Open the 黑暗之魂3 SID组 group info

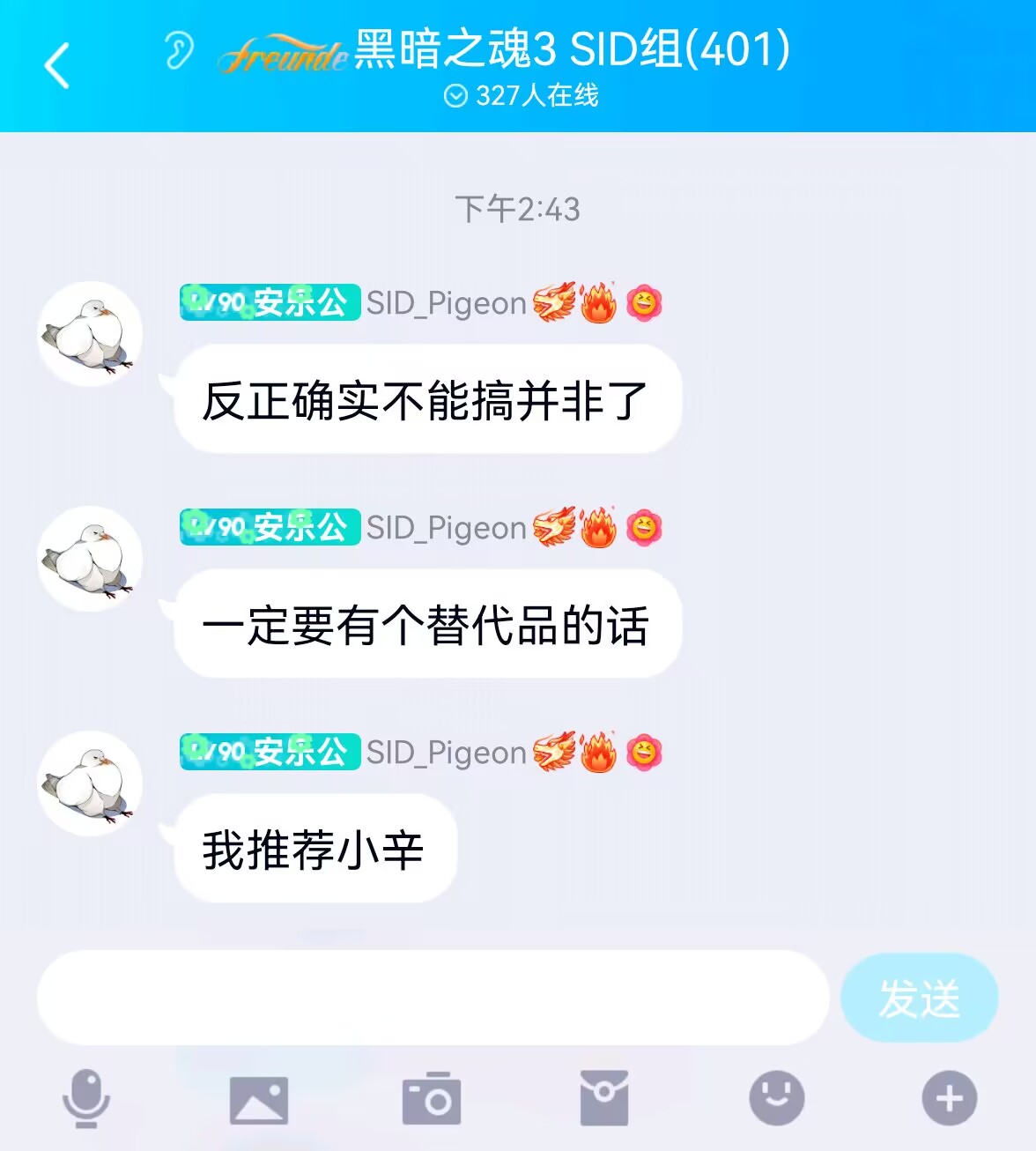(571, 50)
